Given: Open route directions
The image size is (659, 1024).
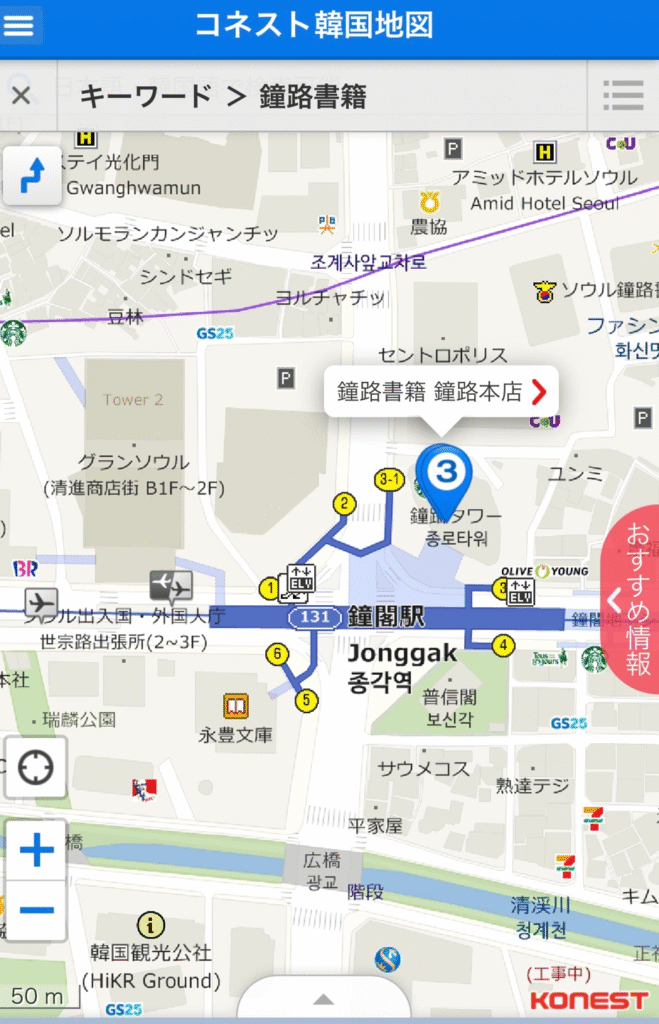Looking at the screenshot, I should [x=33, y=177].
